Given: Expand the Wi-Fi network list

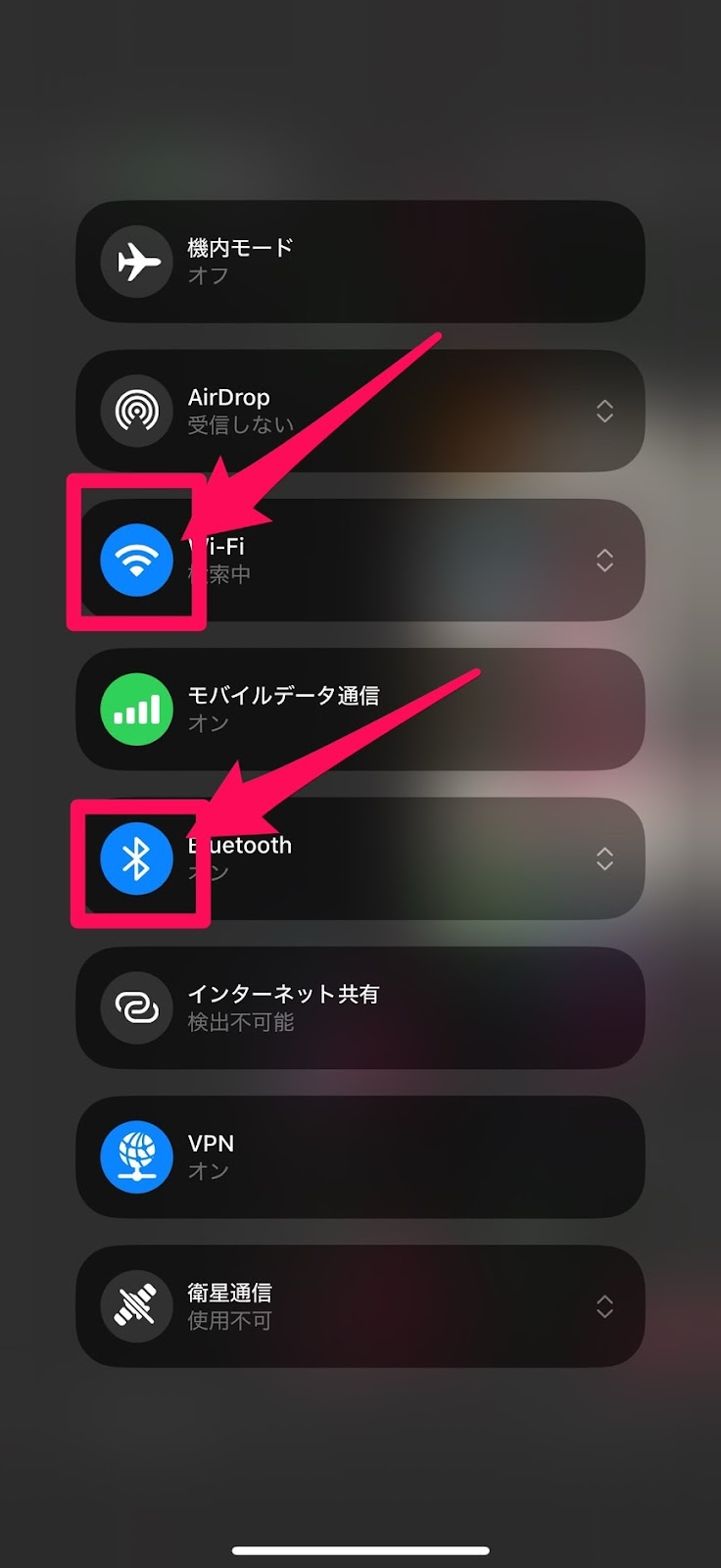Looking at the screenshot, I should [604, 560].
